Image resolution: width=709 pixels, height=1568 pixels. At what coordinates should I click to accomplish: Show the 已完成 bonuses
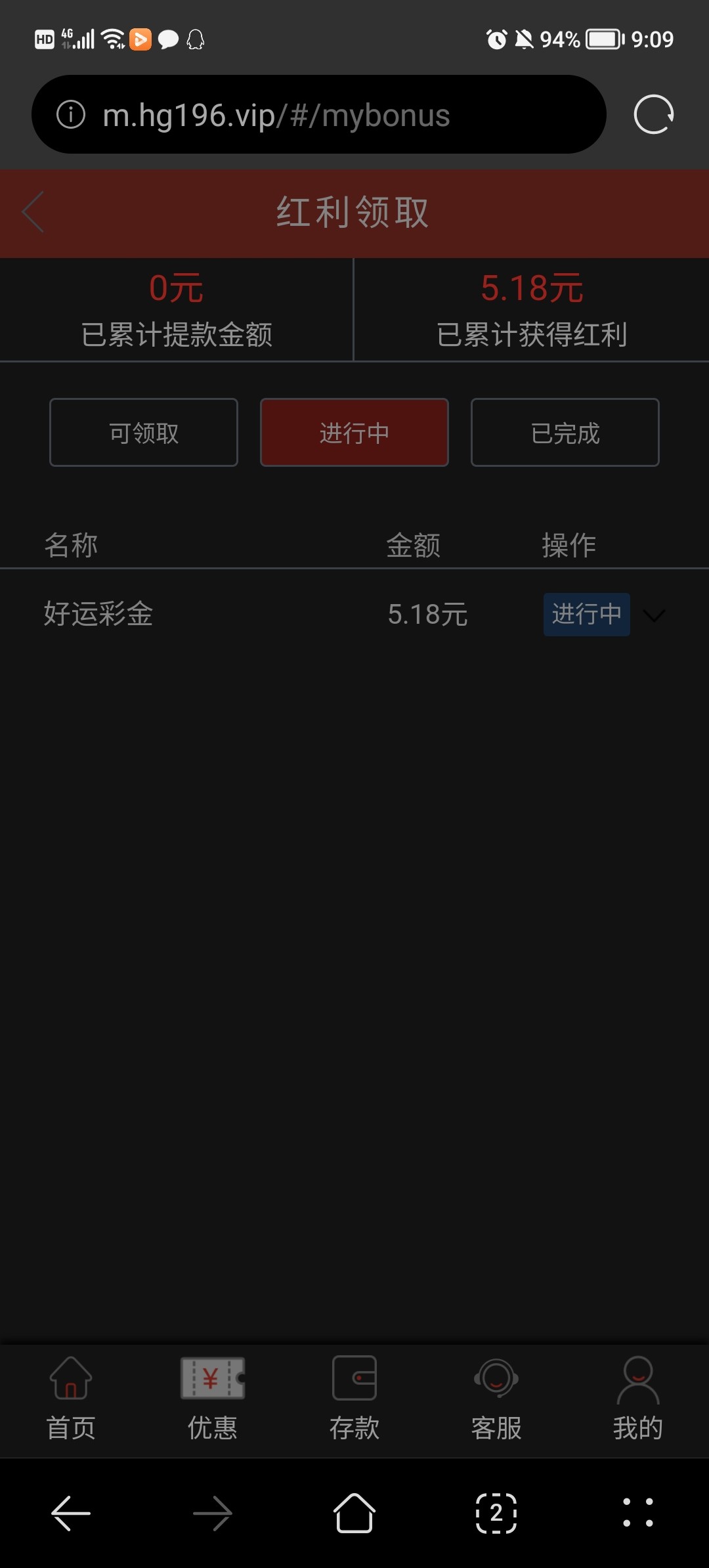tap(565, 433)
